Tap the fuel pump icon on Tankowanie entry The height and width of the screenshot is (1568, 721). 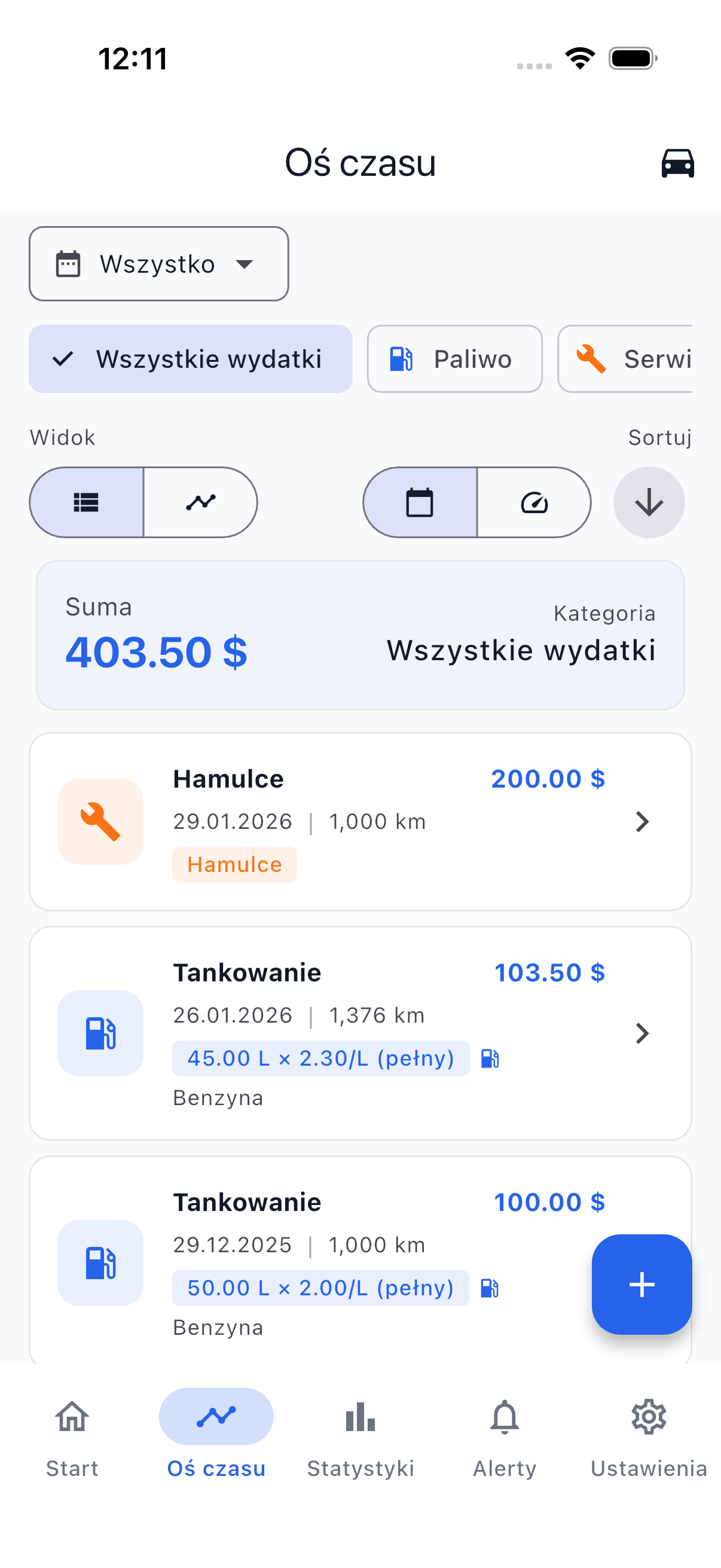[100, 1033]
